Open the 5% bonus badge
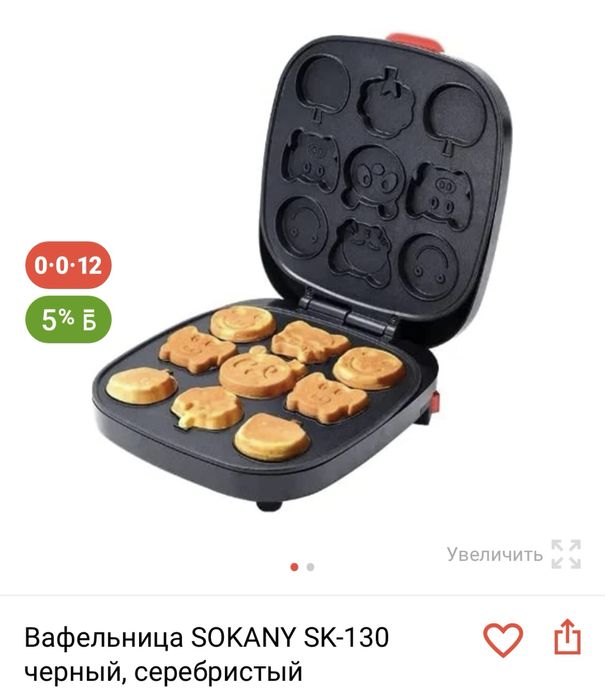The width and height of the screenshot is (605, 700). click(x=67, y=320)
